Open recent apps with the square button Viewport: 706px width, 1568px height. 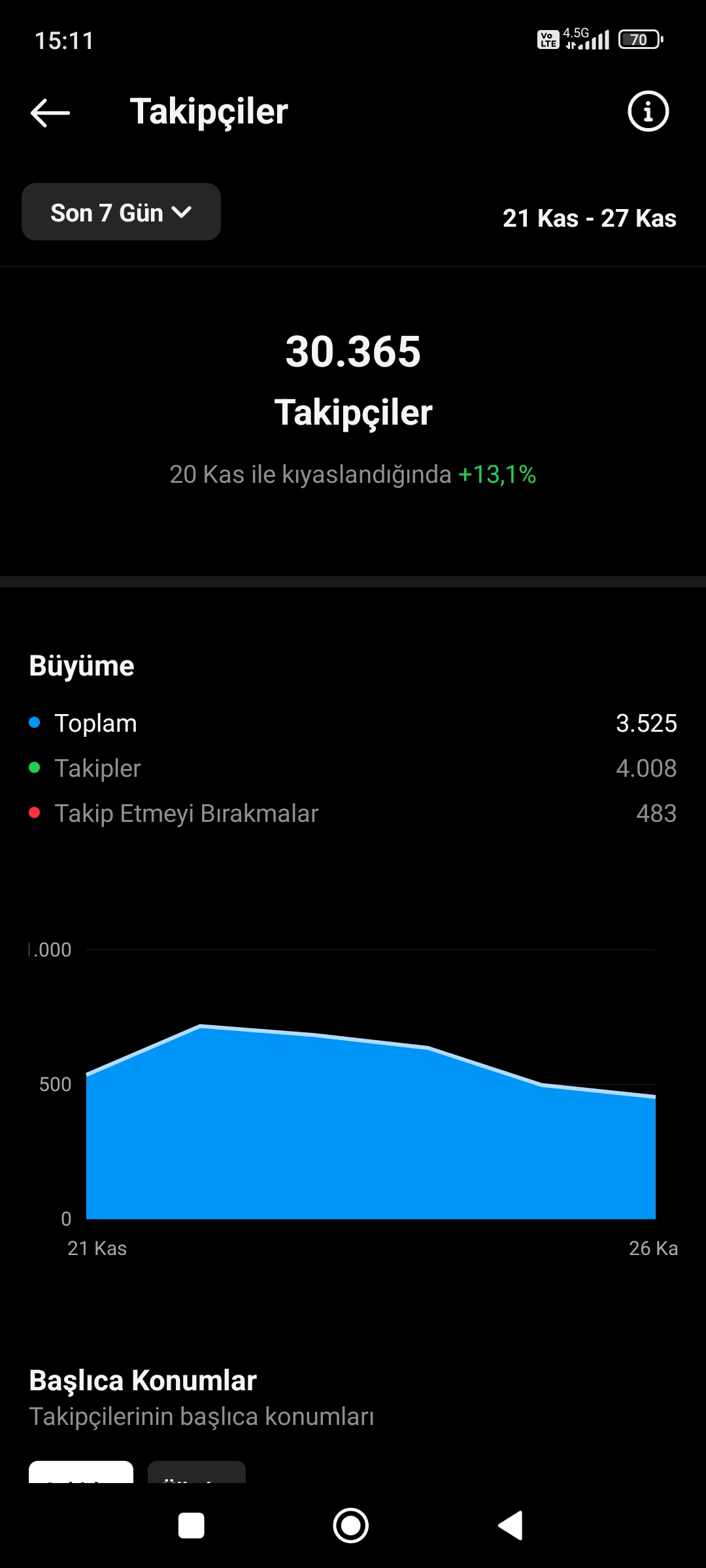(192, 1526)
